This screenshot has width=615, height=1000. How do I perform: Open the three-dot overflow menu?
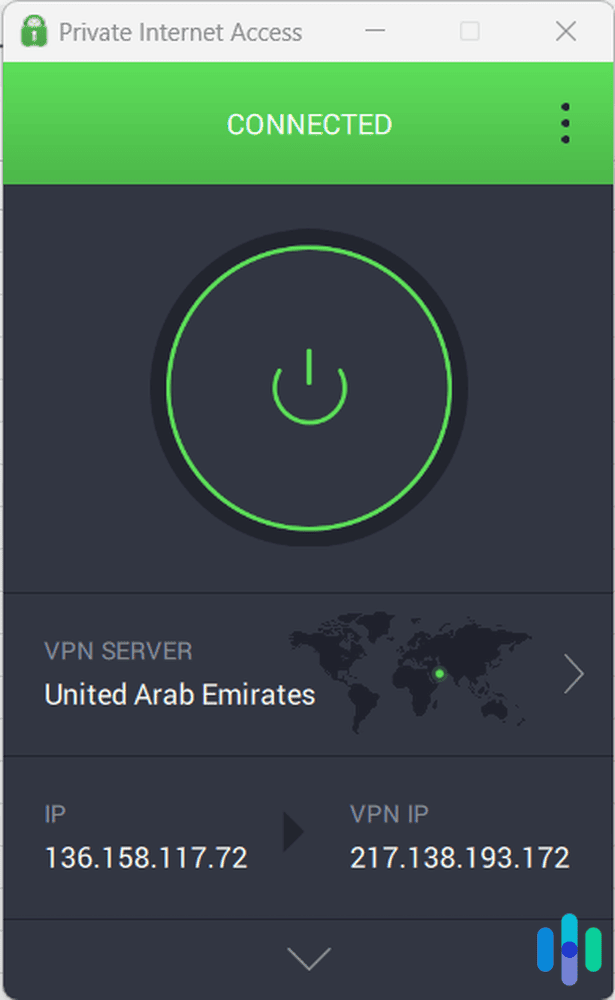[565, 123]
